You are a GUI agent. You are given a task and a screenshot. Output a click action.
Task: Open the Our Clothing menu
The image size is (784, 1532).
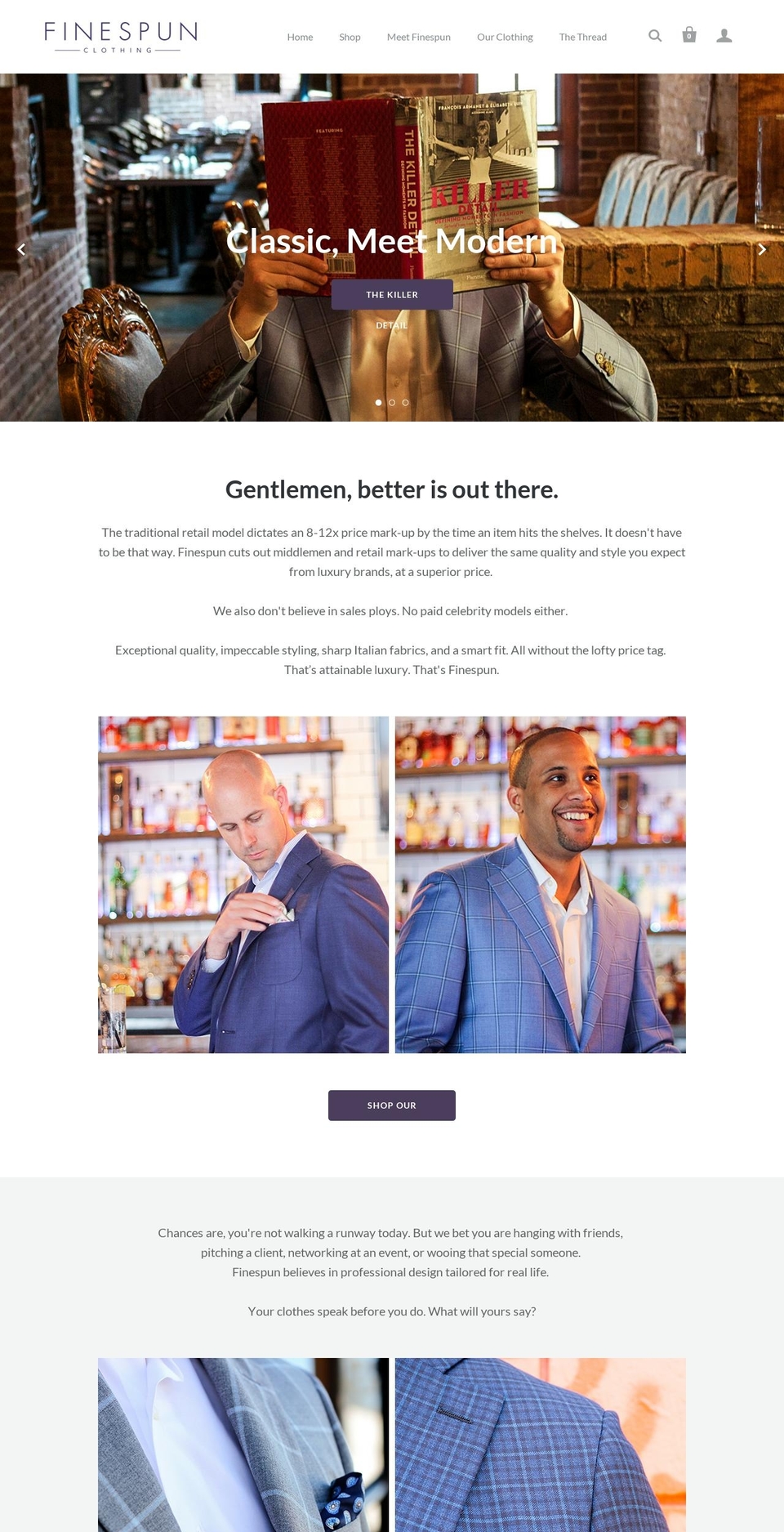point(505,37)
